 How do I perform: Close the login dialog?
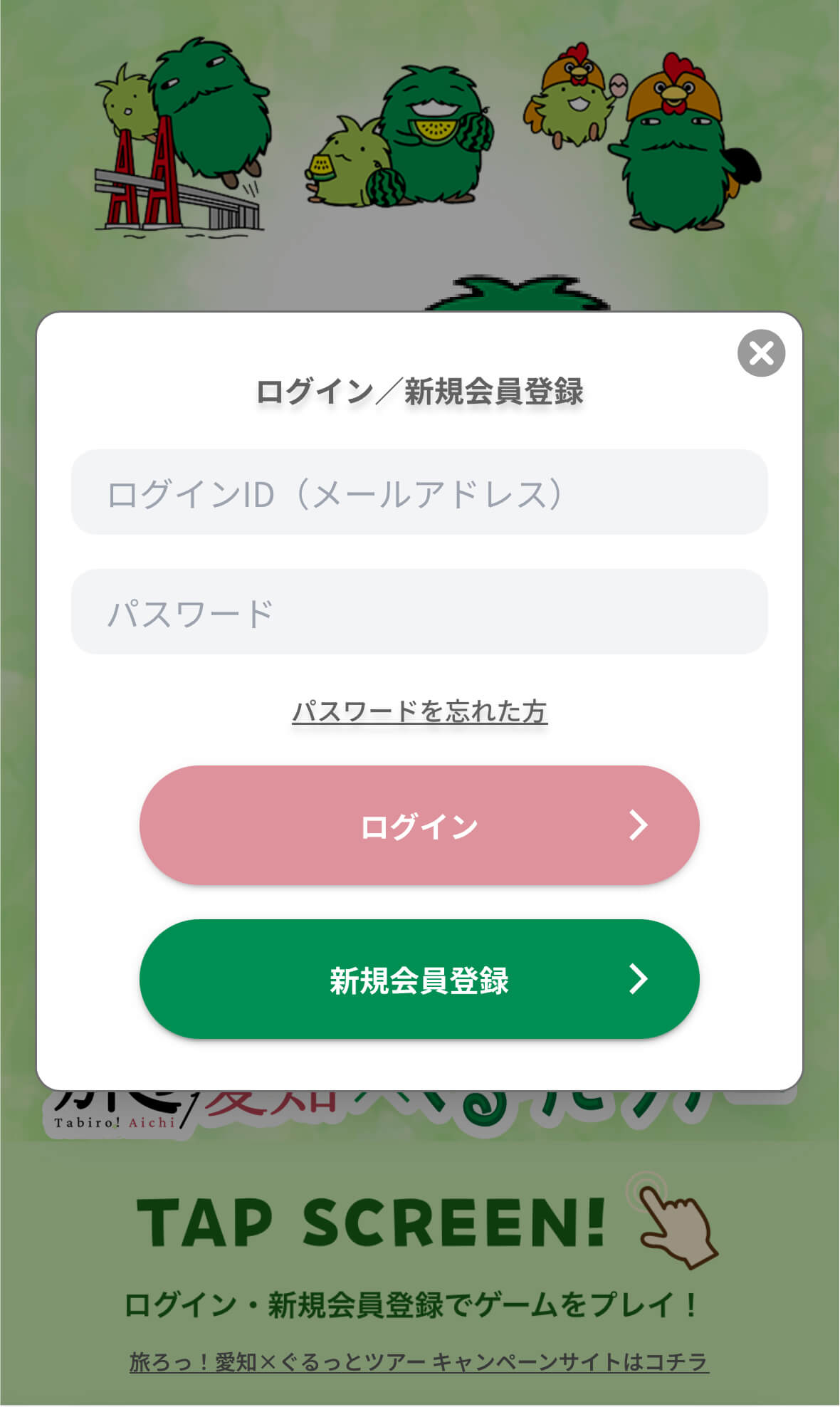pyautogui.click(x=761, y=353)
